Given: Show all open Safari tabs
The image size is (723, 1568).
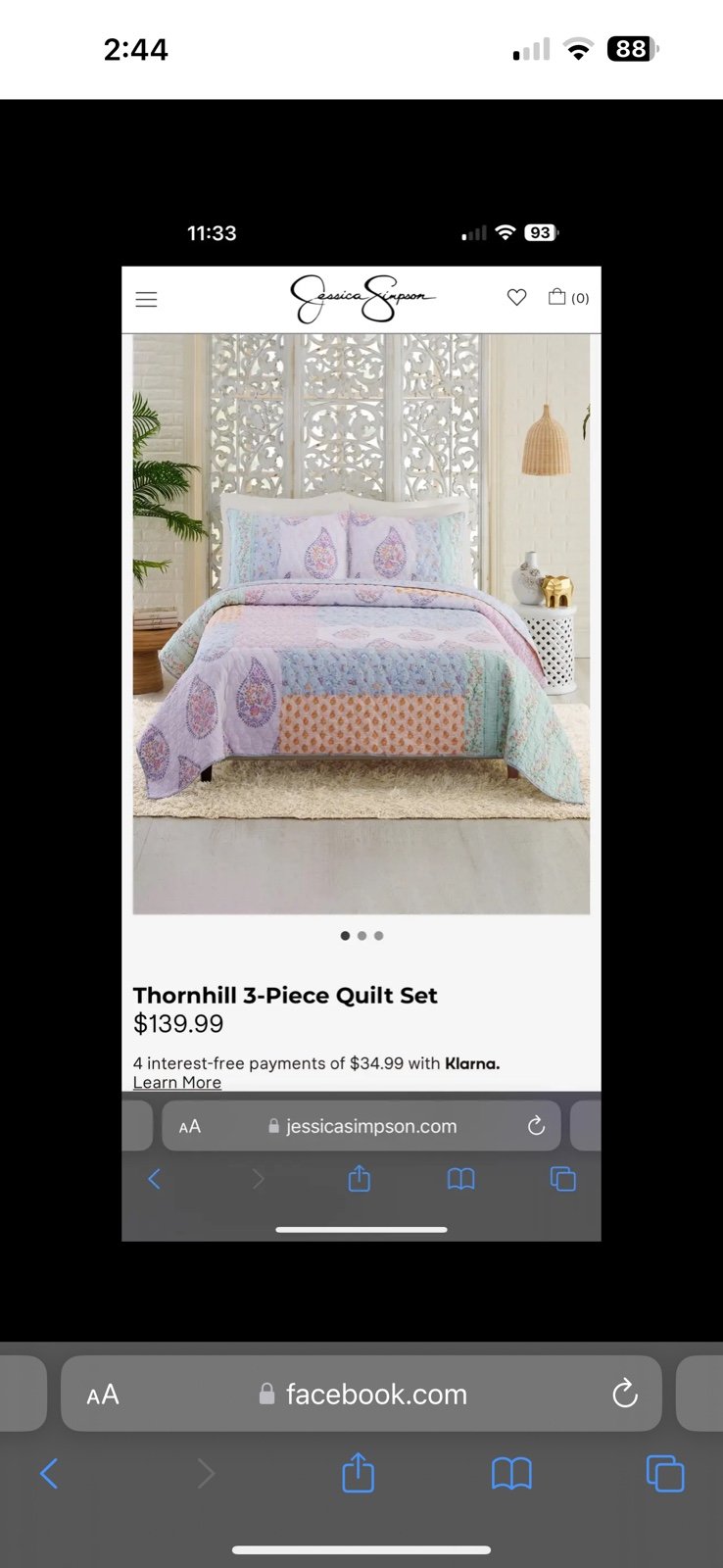Looking at the screenshot, I should tap(665, 1473).
